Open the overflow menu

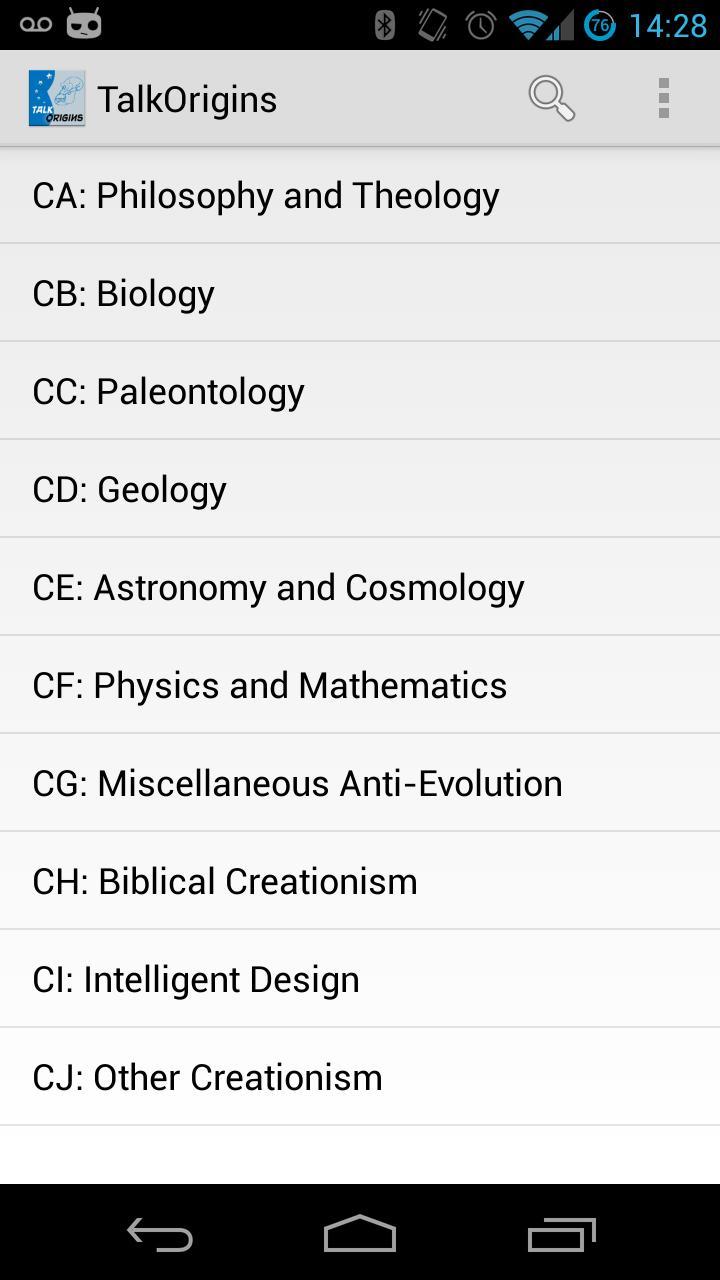point(663,98)
